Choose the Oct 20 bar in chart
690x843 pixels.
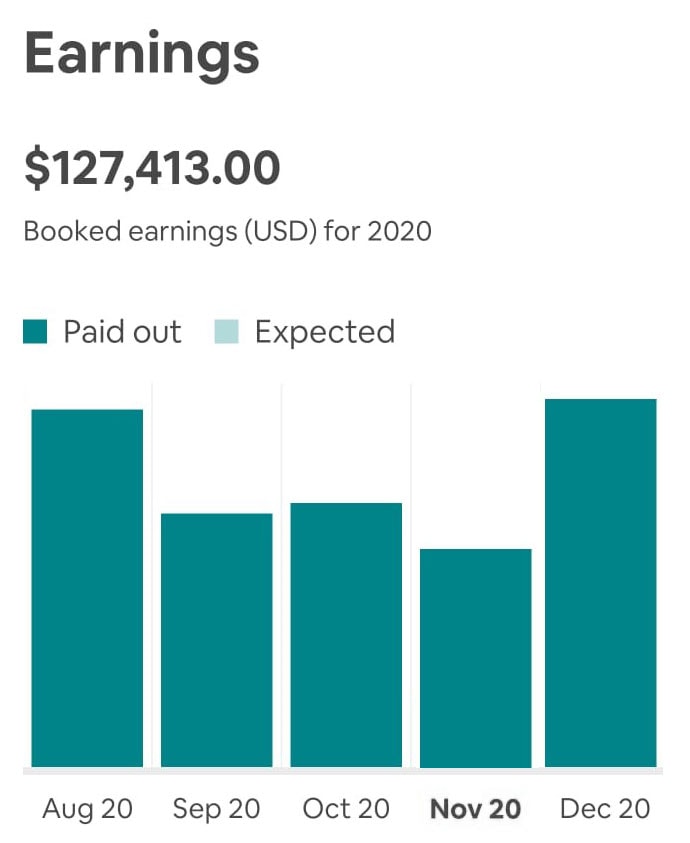[346, 635]
